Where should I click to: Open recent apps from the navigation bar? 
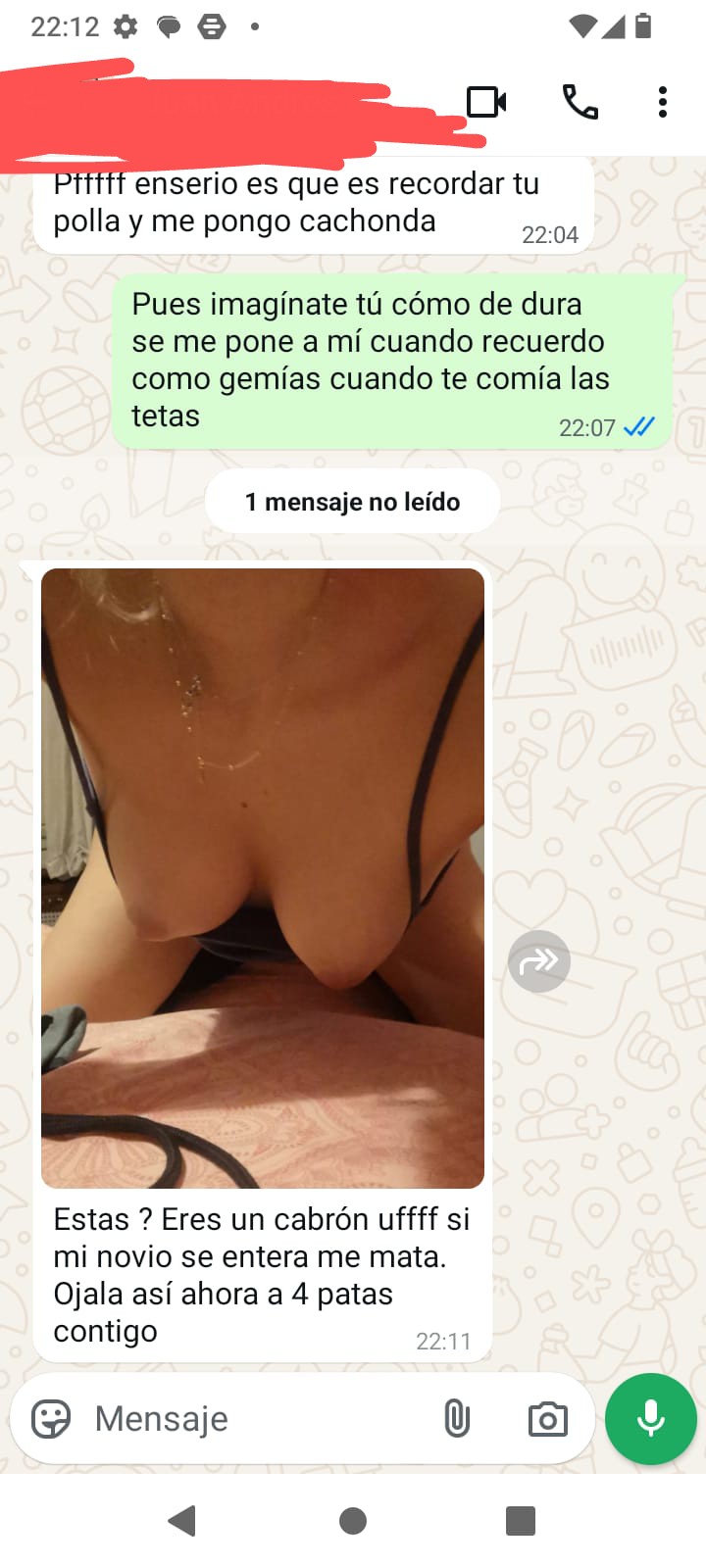click(x=520, y=1521)
